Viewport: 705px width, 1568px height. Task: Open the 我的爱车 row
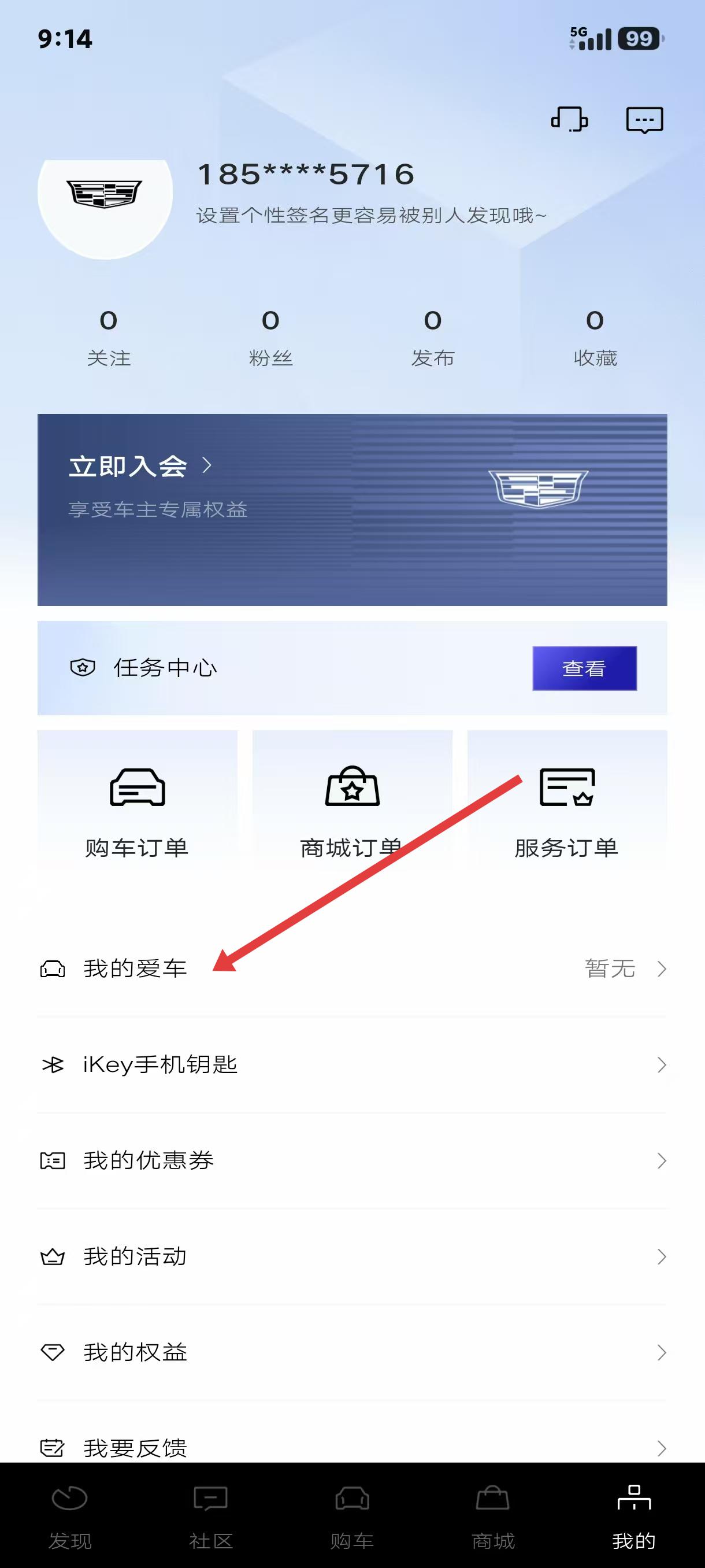pos(351,968)
